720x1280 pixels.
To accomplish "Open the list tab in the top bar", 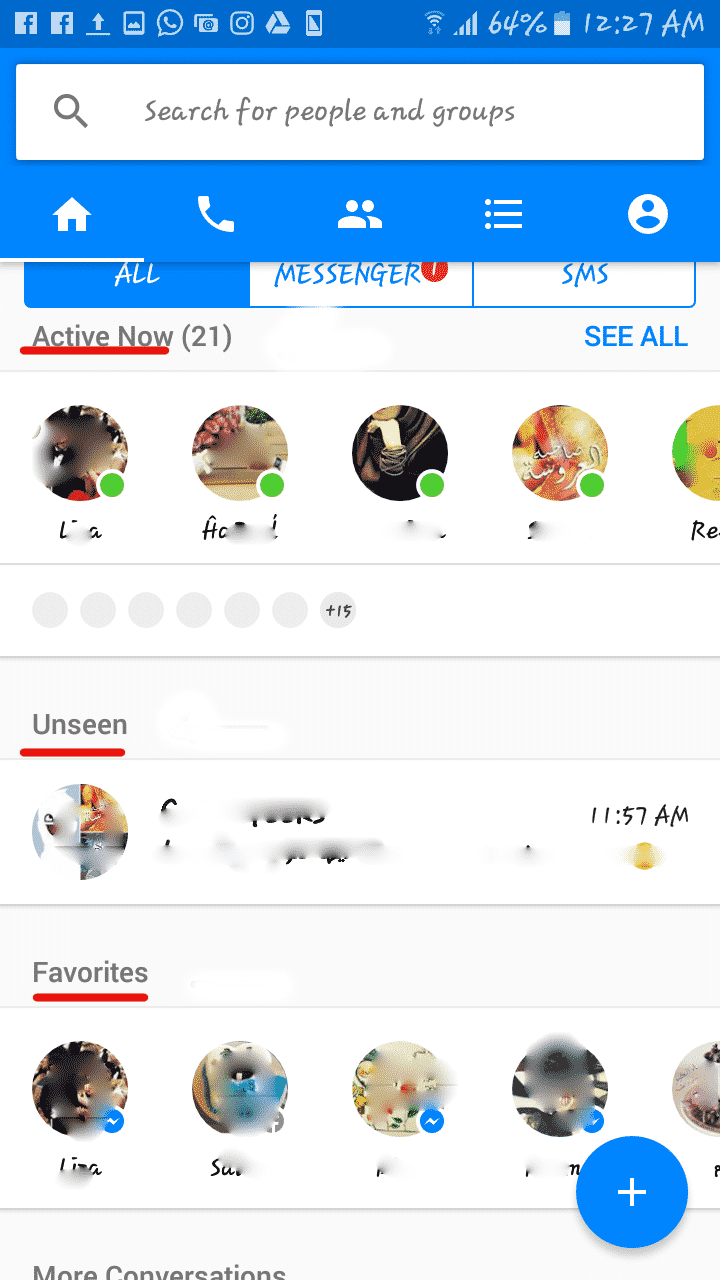I will click(x=503, y=214).
